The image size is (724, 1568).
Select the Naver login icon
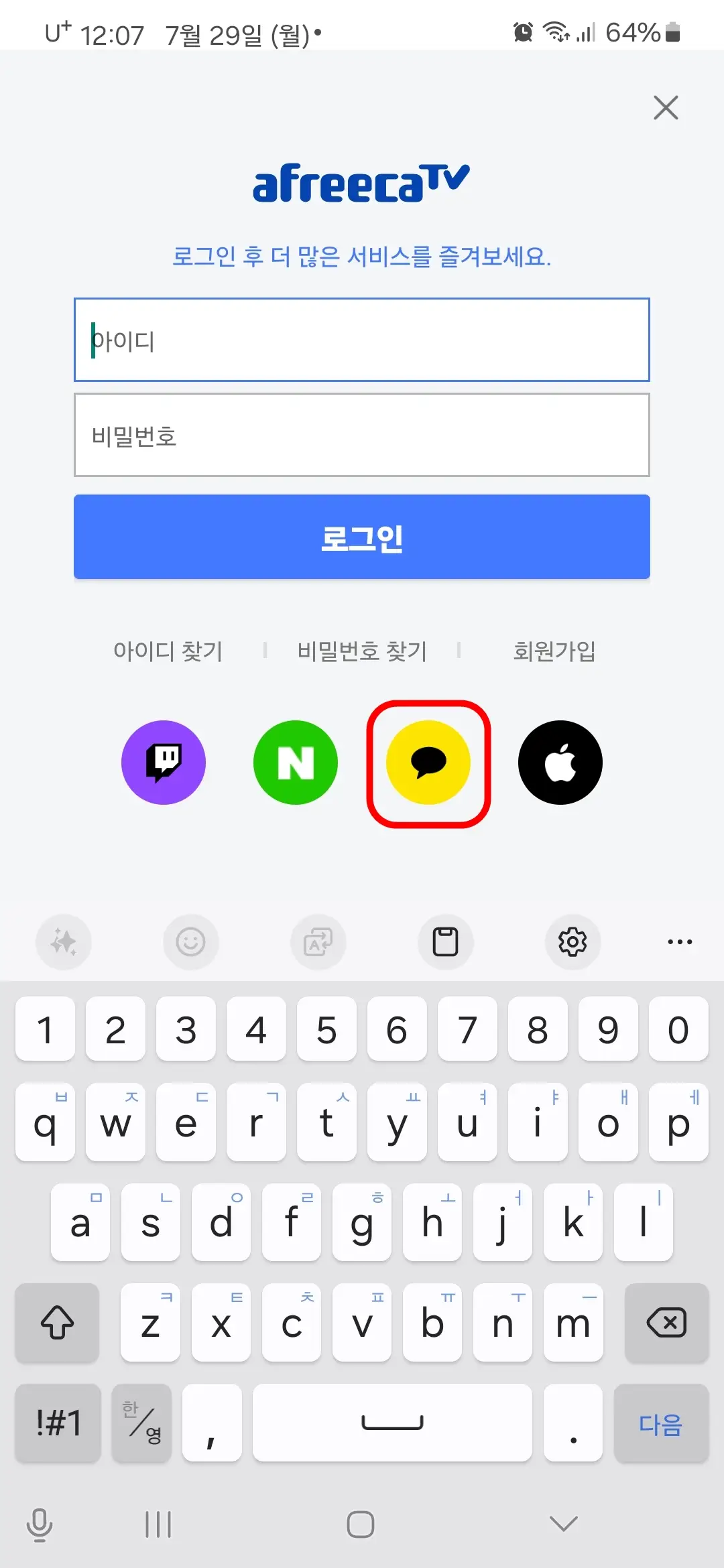click(296, 763)
